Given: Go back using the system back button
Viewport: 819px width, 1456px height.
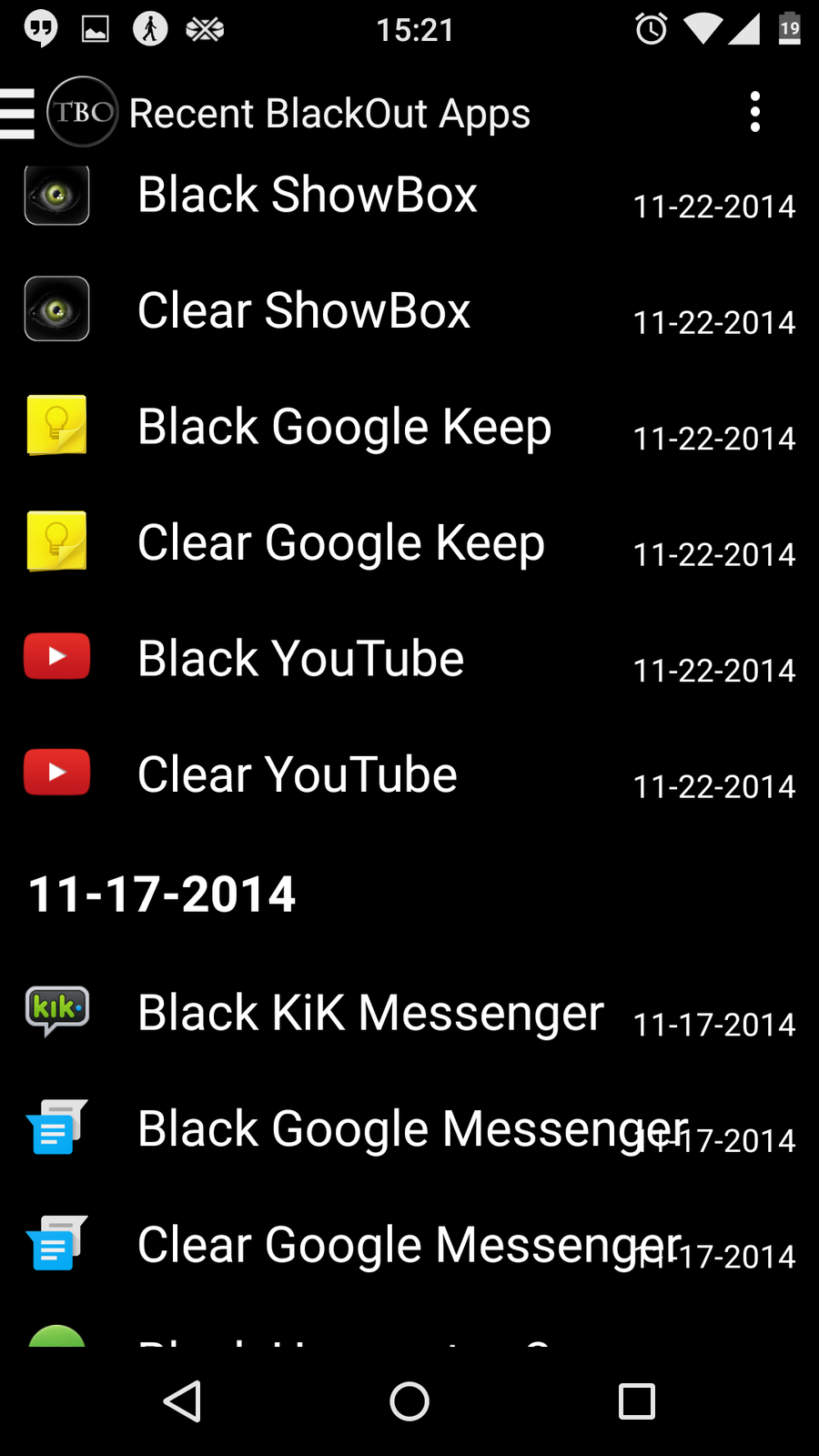Looking at the screenshot, I should click(182, 1401).
